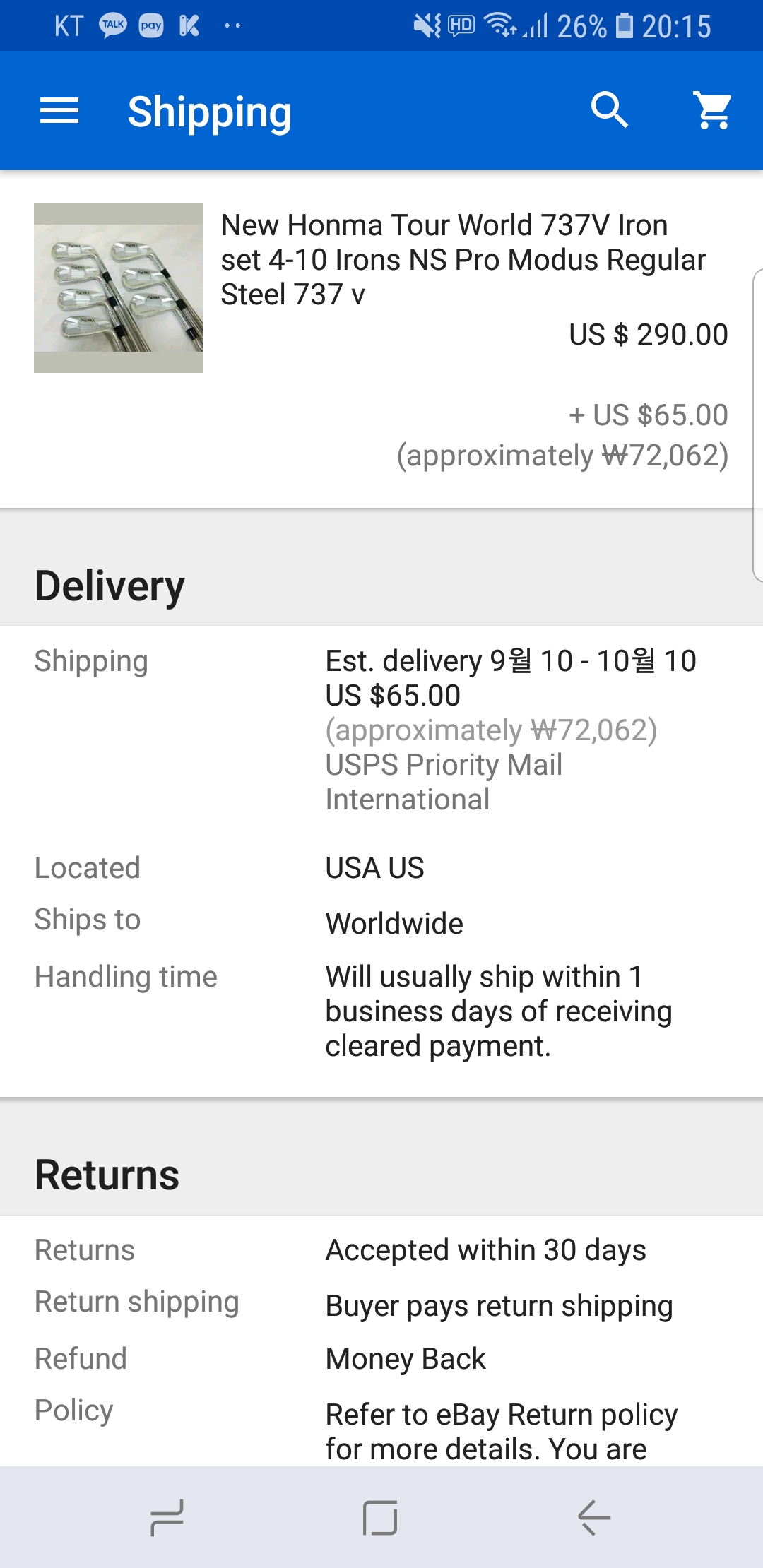
Task: Open the shopping cart
Action: (714, 111)
